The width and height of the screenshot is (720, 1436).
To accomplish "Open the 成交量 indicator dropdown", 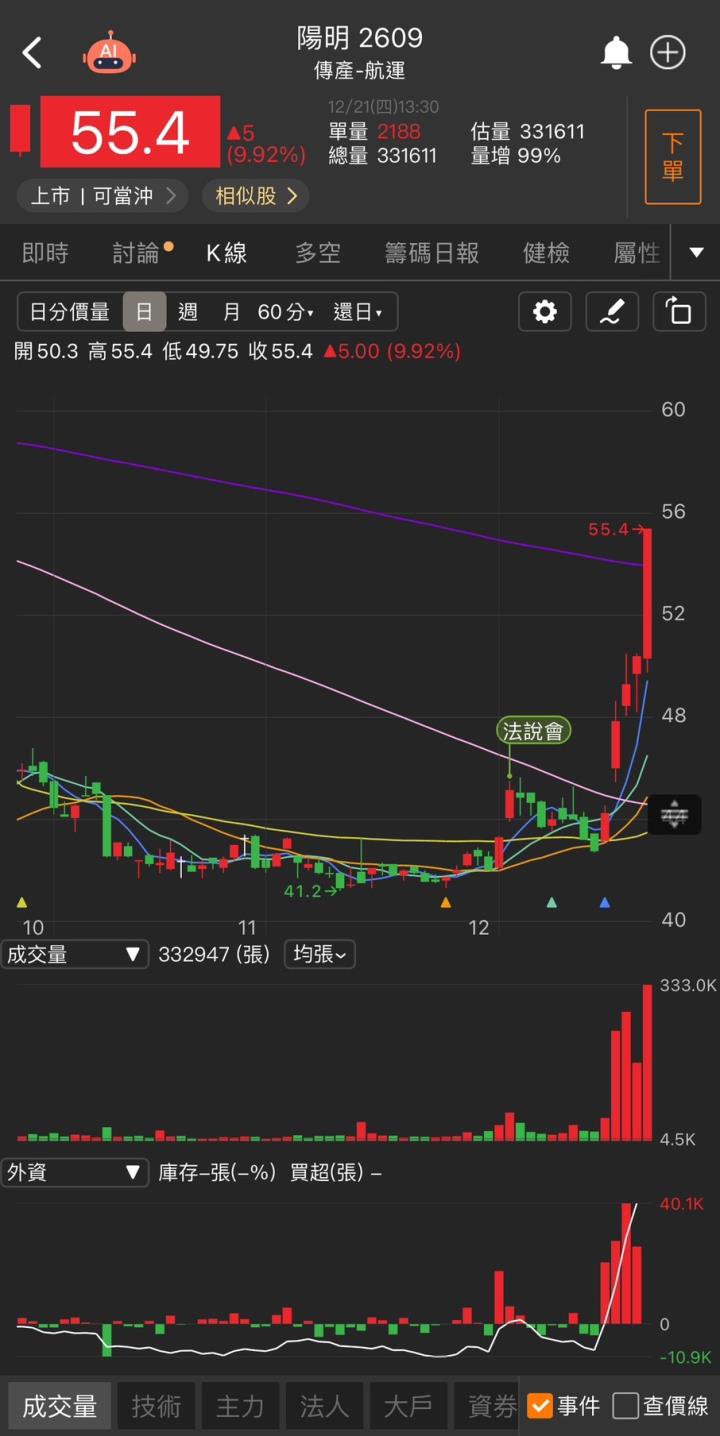I will (75, 955).
